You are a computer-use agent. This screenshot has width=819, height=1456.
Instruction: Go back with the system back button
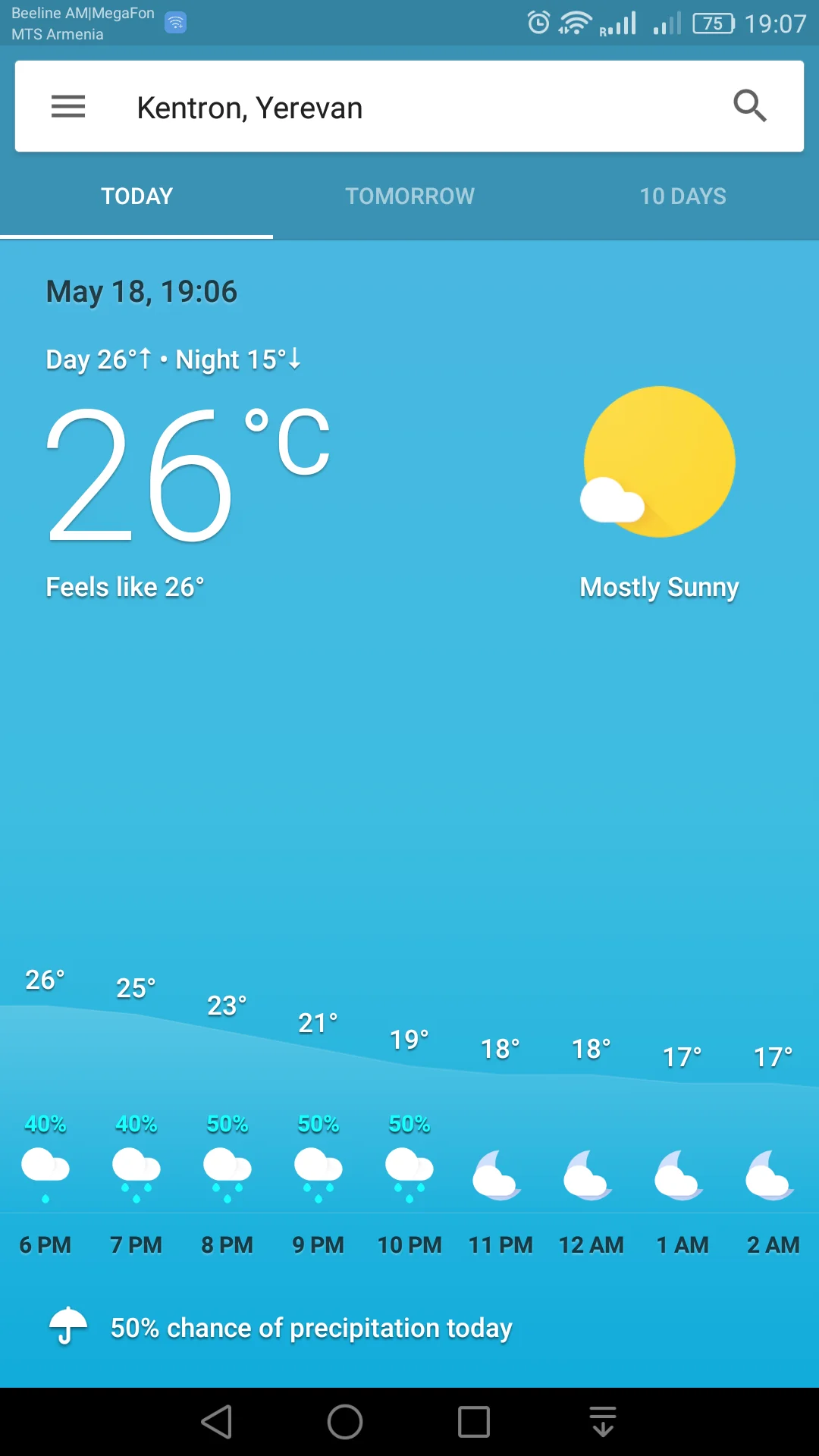point(217,1422)
